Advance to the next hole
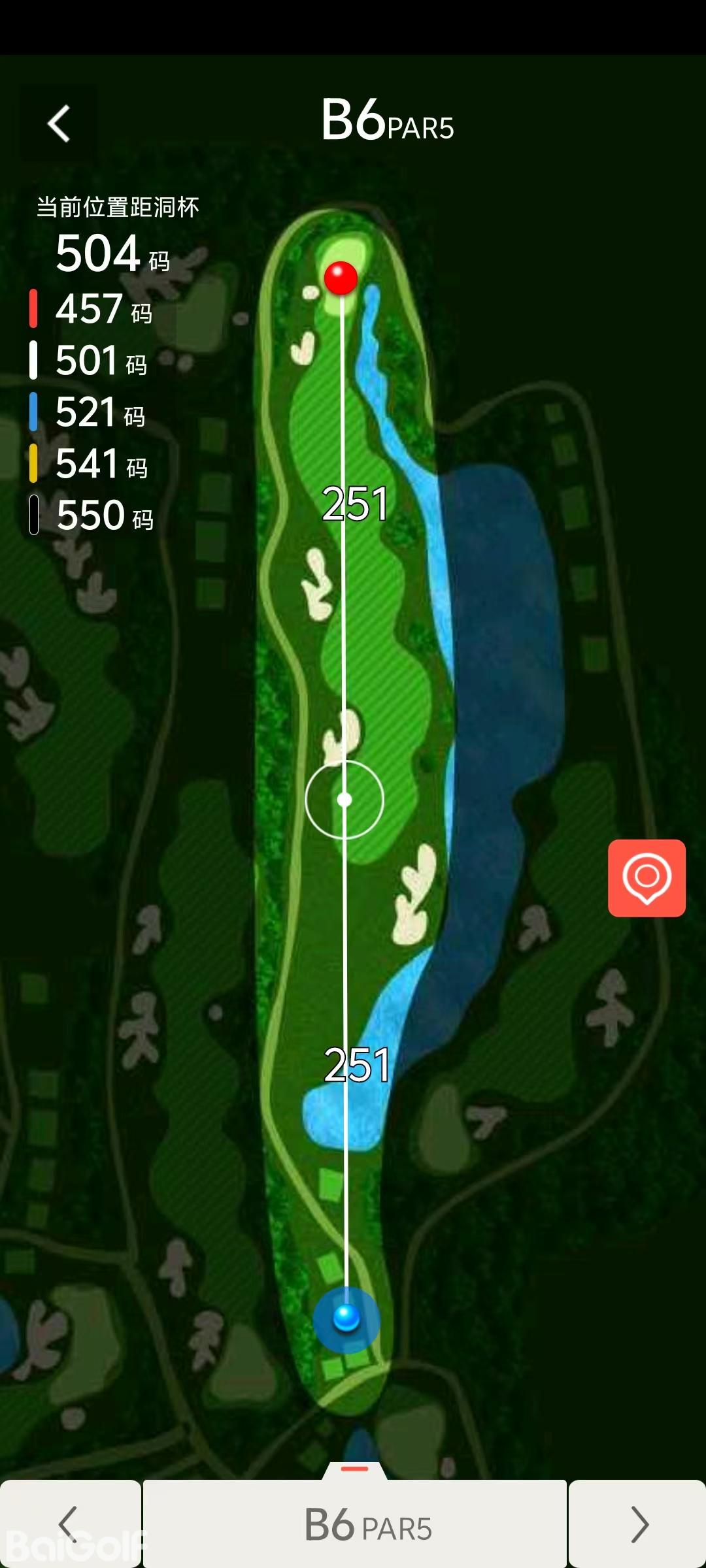This screenshot has height=1568, width=706. coord(638,1524)
